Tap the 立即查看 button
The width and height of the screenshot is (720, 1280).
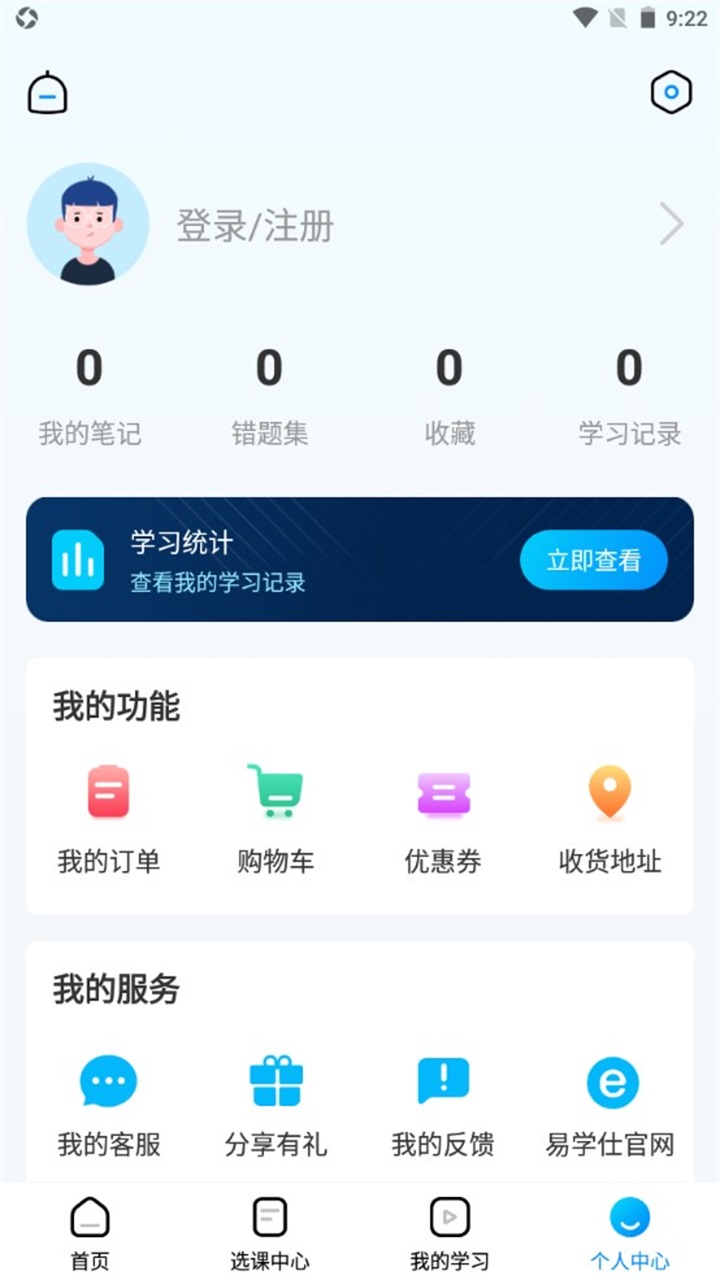click(x=593, y=560)
